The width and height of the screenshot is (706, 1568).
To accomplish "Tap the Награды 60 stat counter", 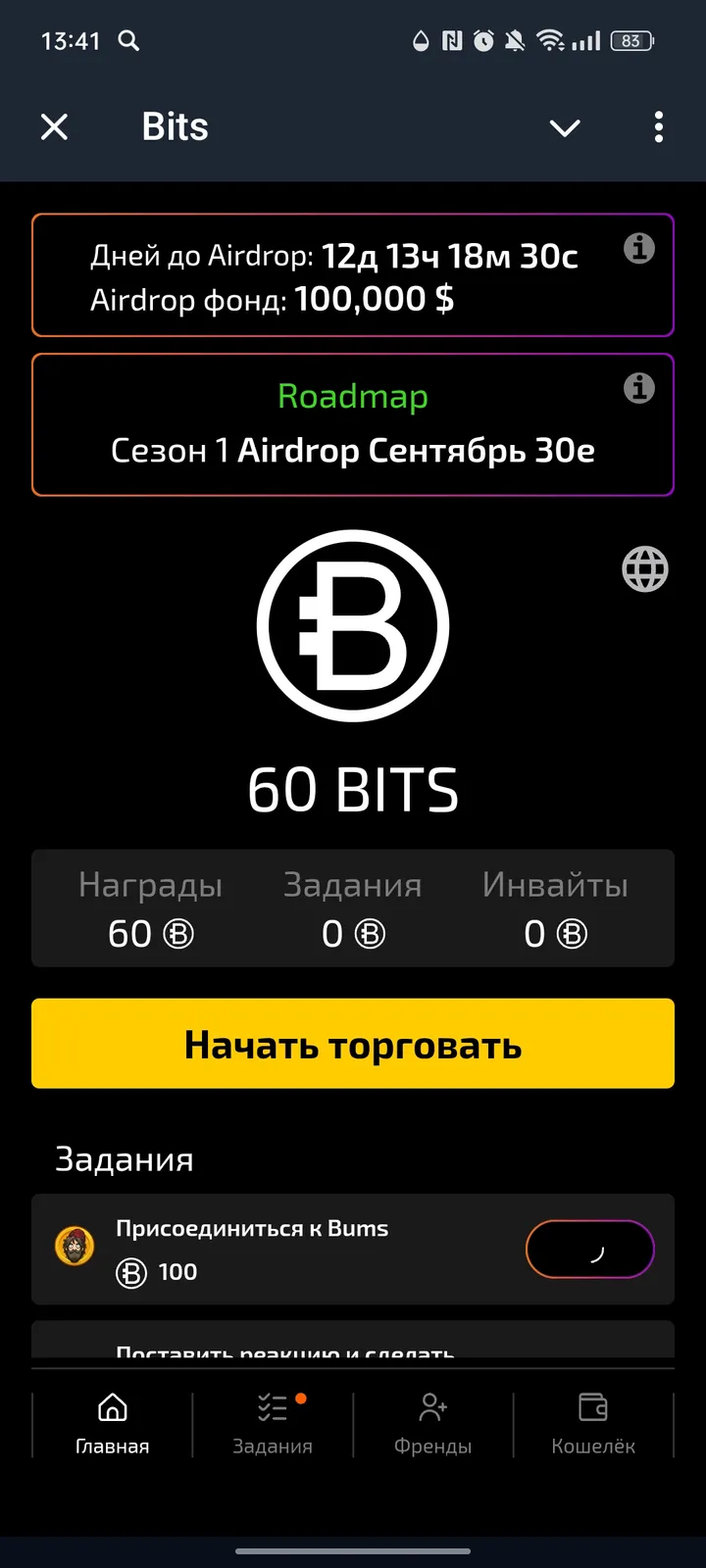I will pyautogui.click(x=150, y=908).
